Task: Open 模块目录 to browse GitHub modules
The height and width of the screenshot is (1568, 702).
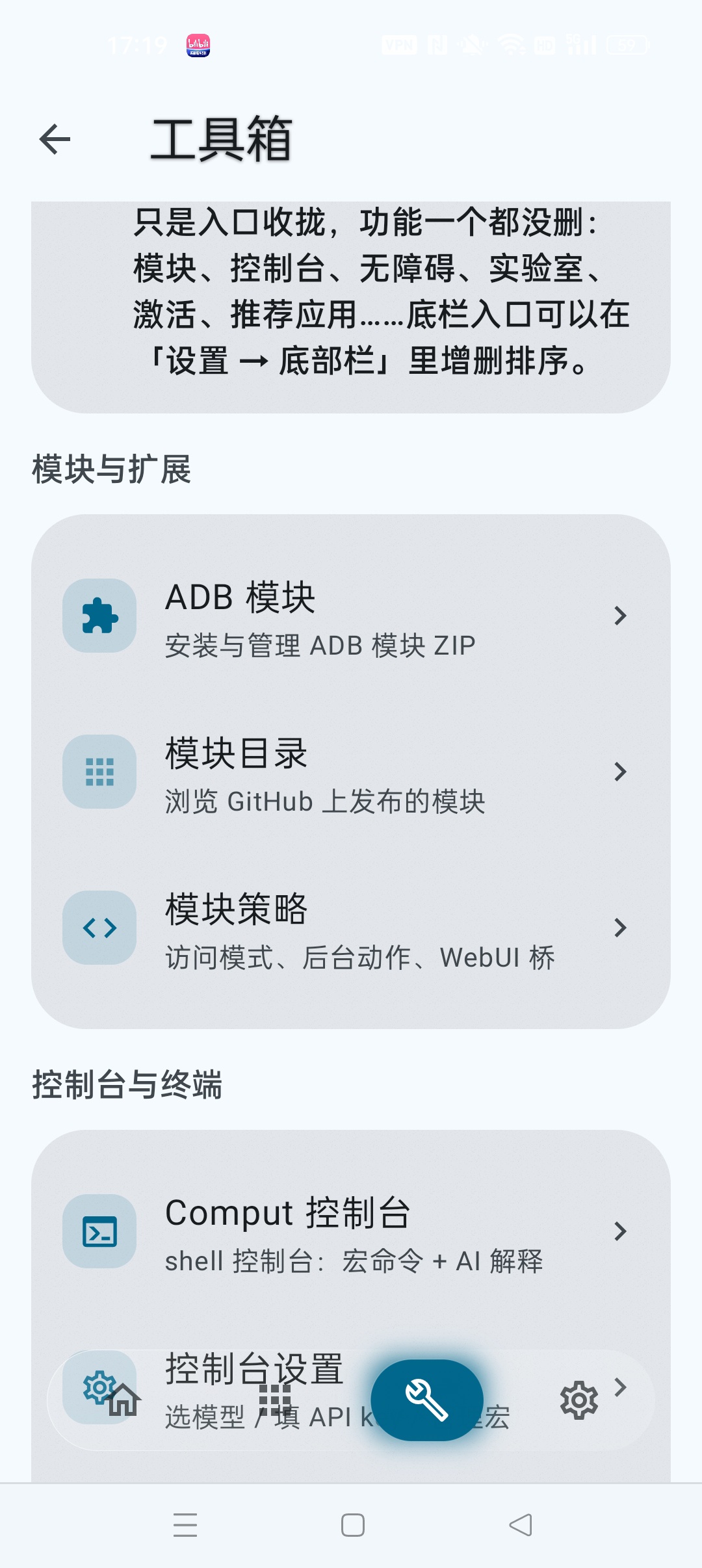Action: 351,772
